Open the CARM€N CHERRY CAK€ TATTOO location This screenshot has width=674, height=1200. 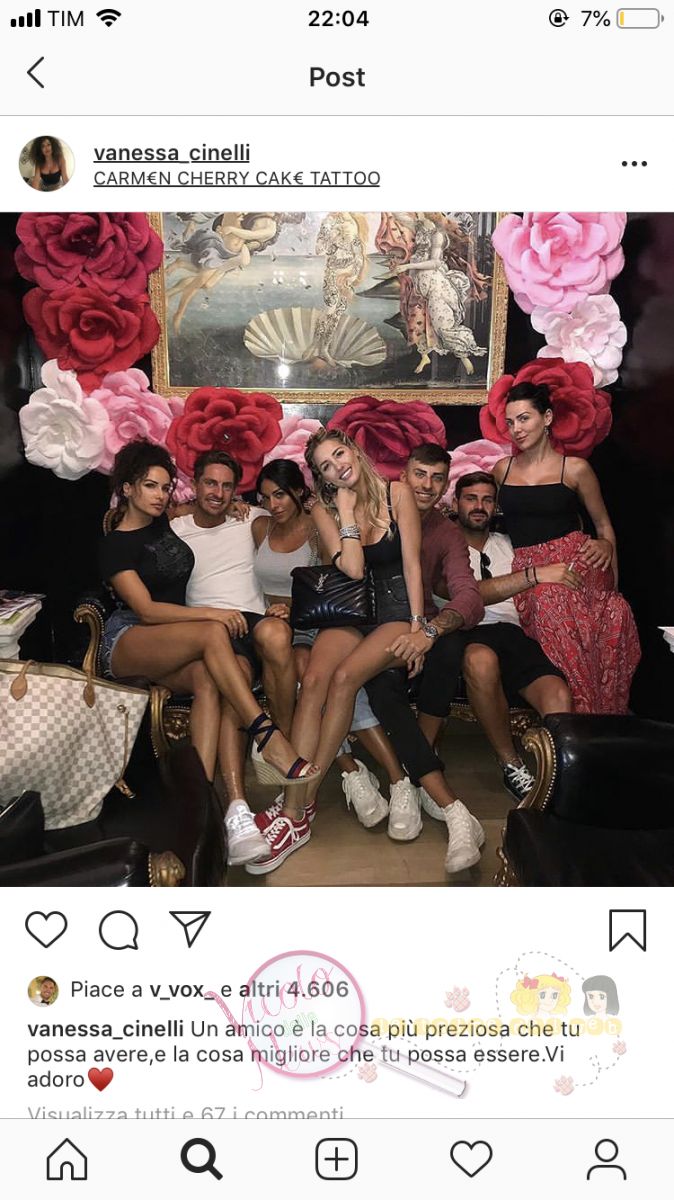236,179
